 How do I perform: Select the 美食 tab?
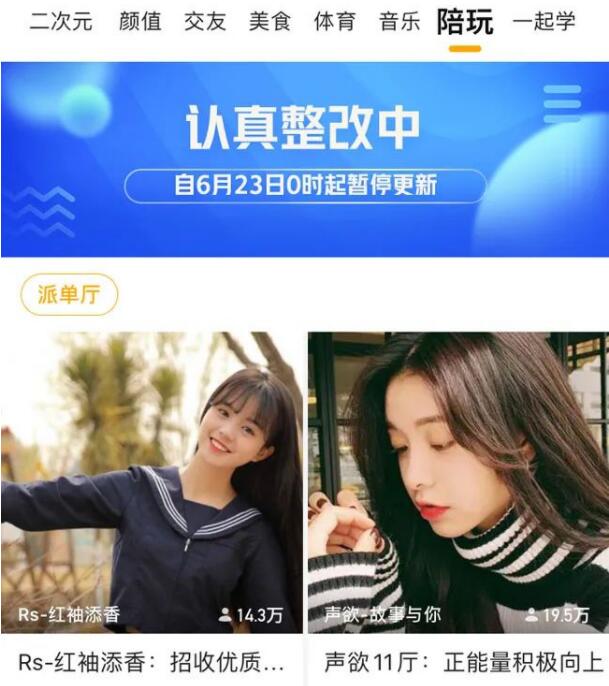click(270, 21)
